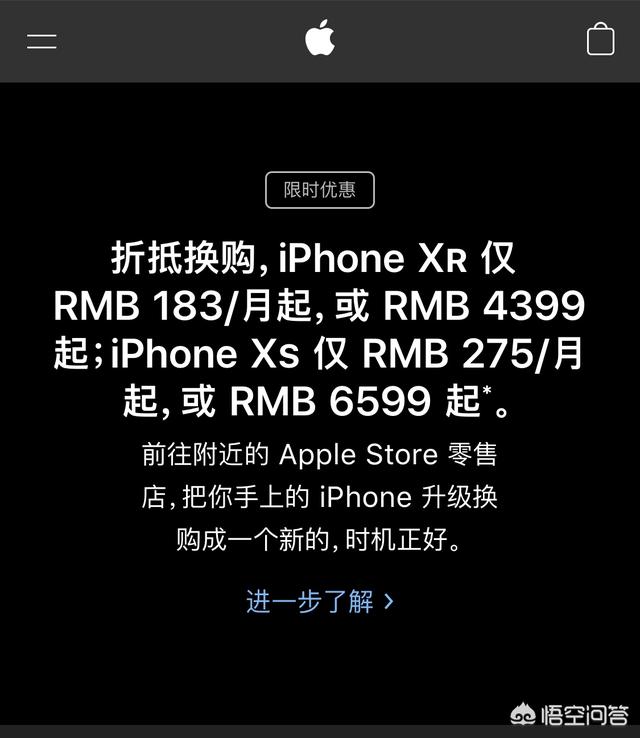The width and height of the screenshot is (640, 738).
Task: Go to Apple homepage via logo
Action: pyautogui.click(x=320, y=38)
